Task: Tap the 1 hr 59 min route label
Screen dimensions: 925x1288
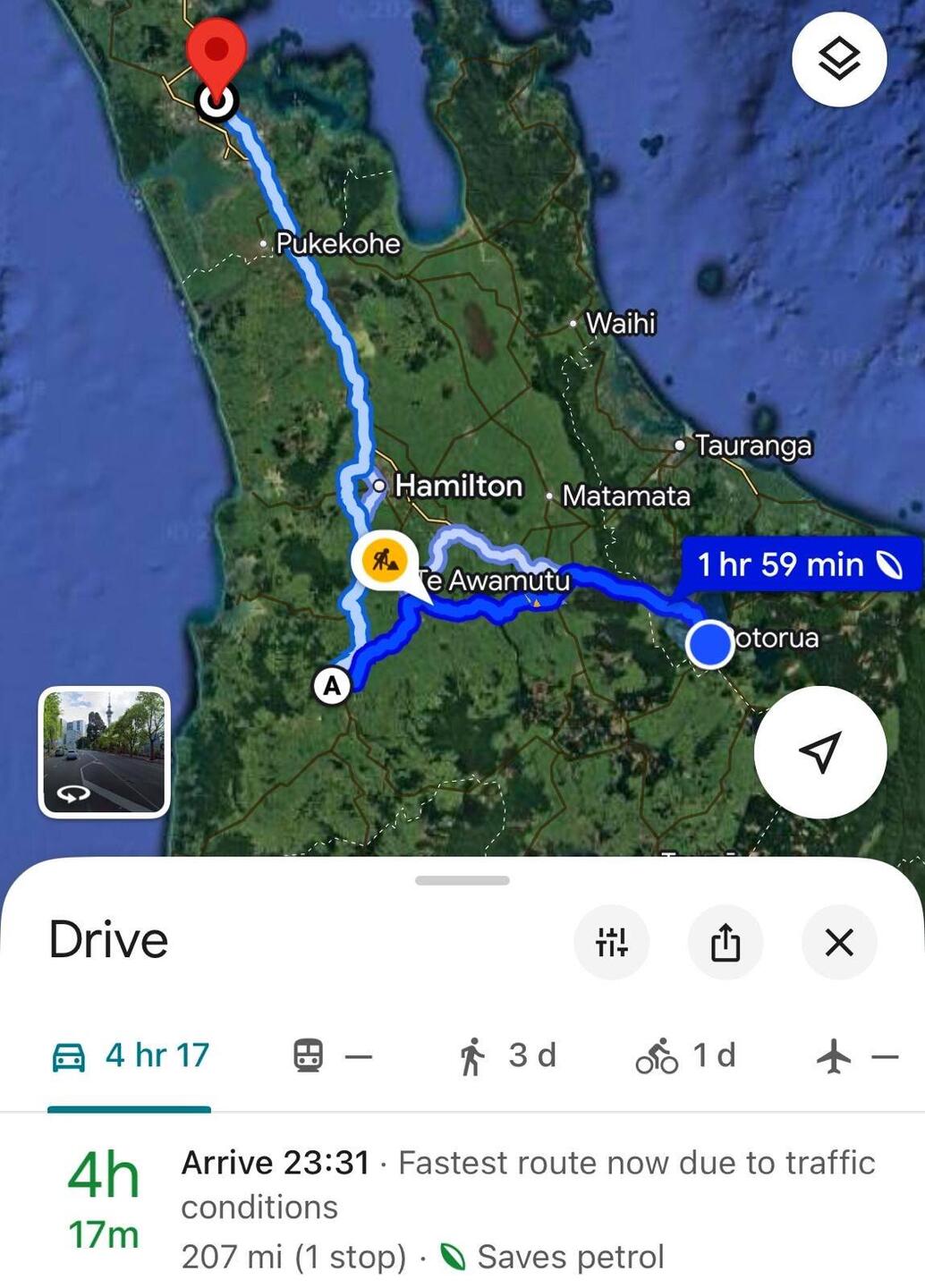Action: [x=799, y=564]
